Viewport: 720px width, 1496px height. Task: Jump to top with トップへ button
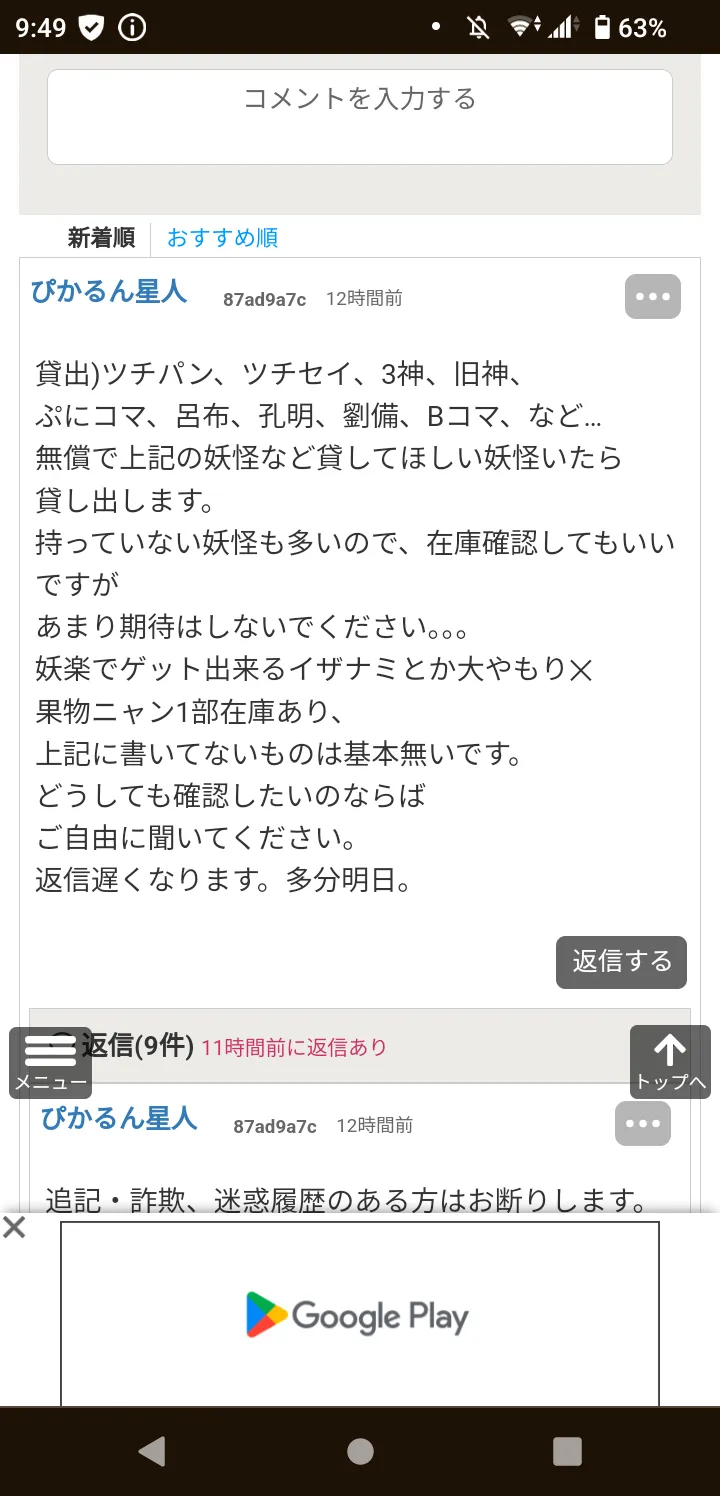[x=670, y=1062]
